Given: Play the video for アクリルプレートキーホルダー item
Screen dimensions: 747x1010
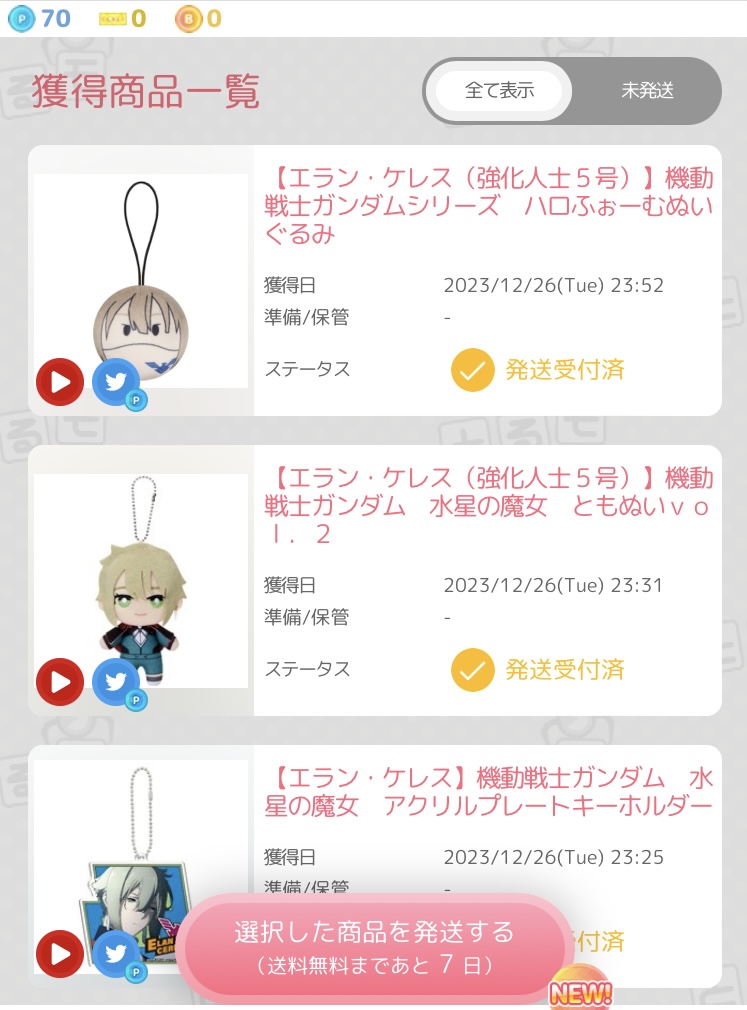Looking at the screenshot, I should (60, 953).
